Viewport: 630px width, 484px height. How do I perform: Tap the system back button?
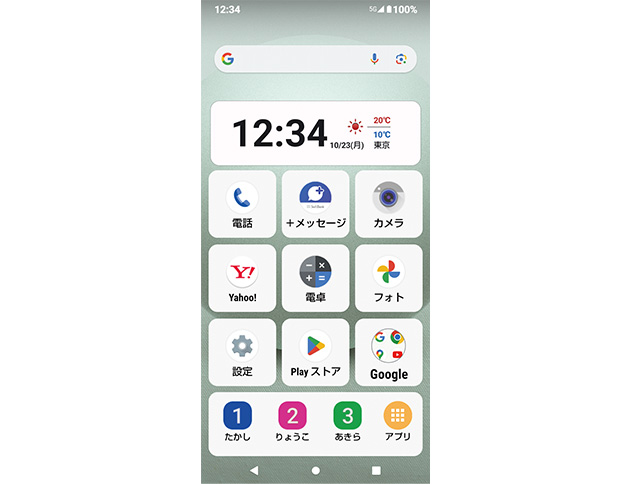click(x=254, y=470)
